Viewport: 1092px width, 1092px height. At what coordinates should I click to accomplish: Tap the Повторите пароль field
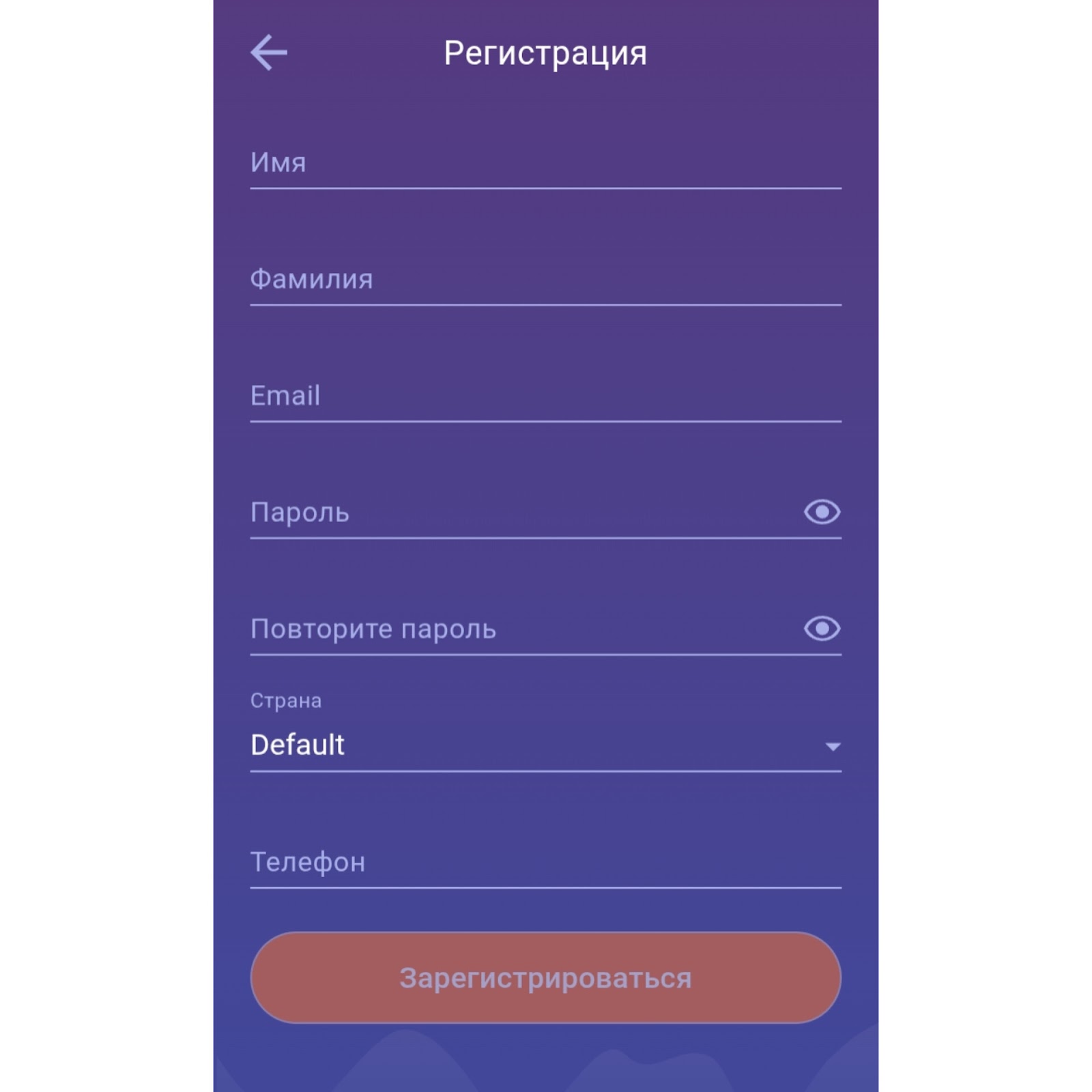[x=519, y=629]
